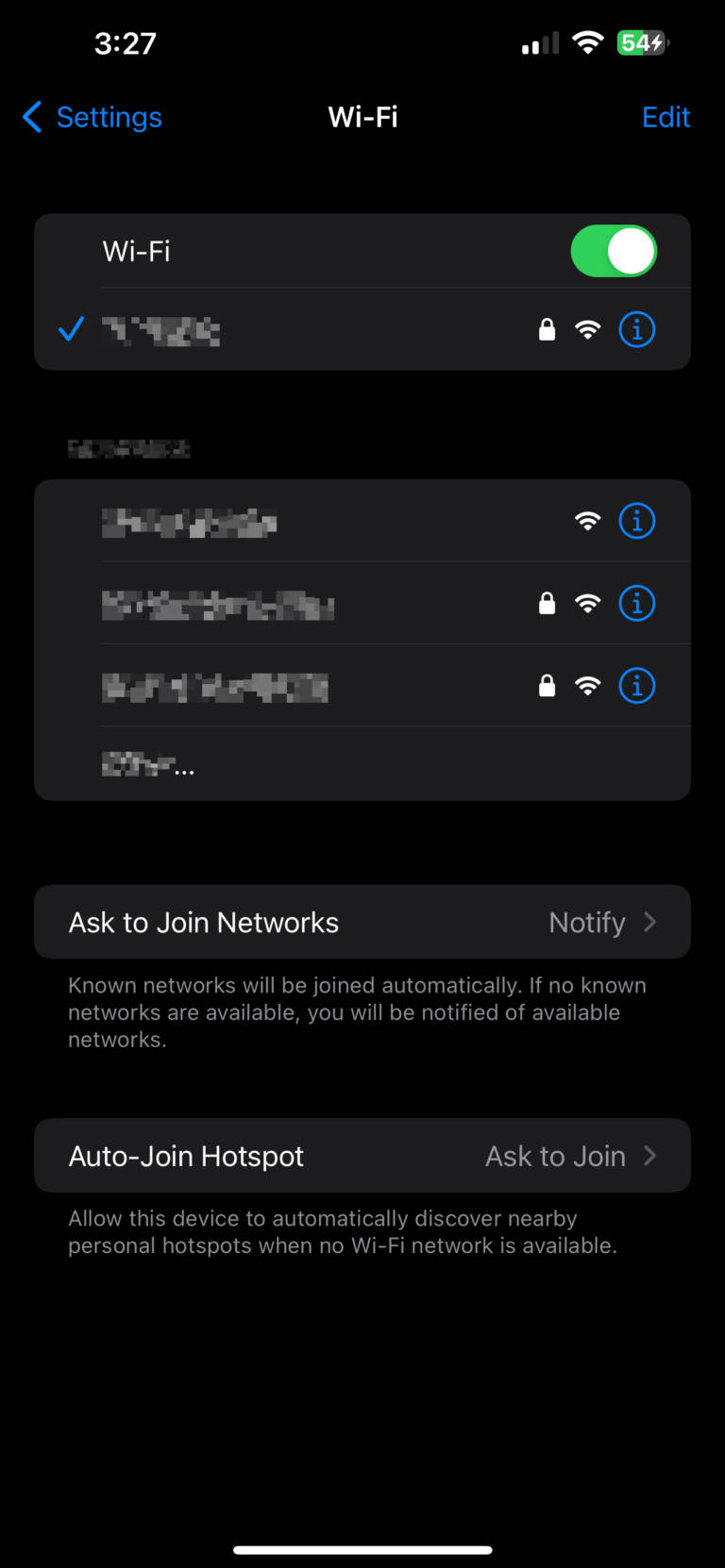The width and height of the screenshot is (725, 1568).
Task: Tap the info icon on the first available network
Action: [637, 520]
